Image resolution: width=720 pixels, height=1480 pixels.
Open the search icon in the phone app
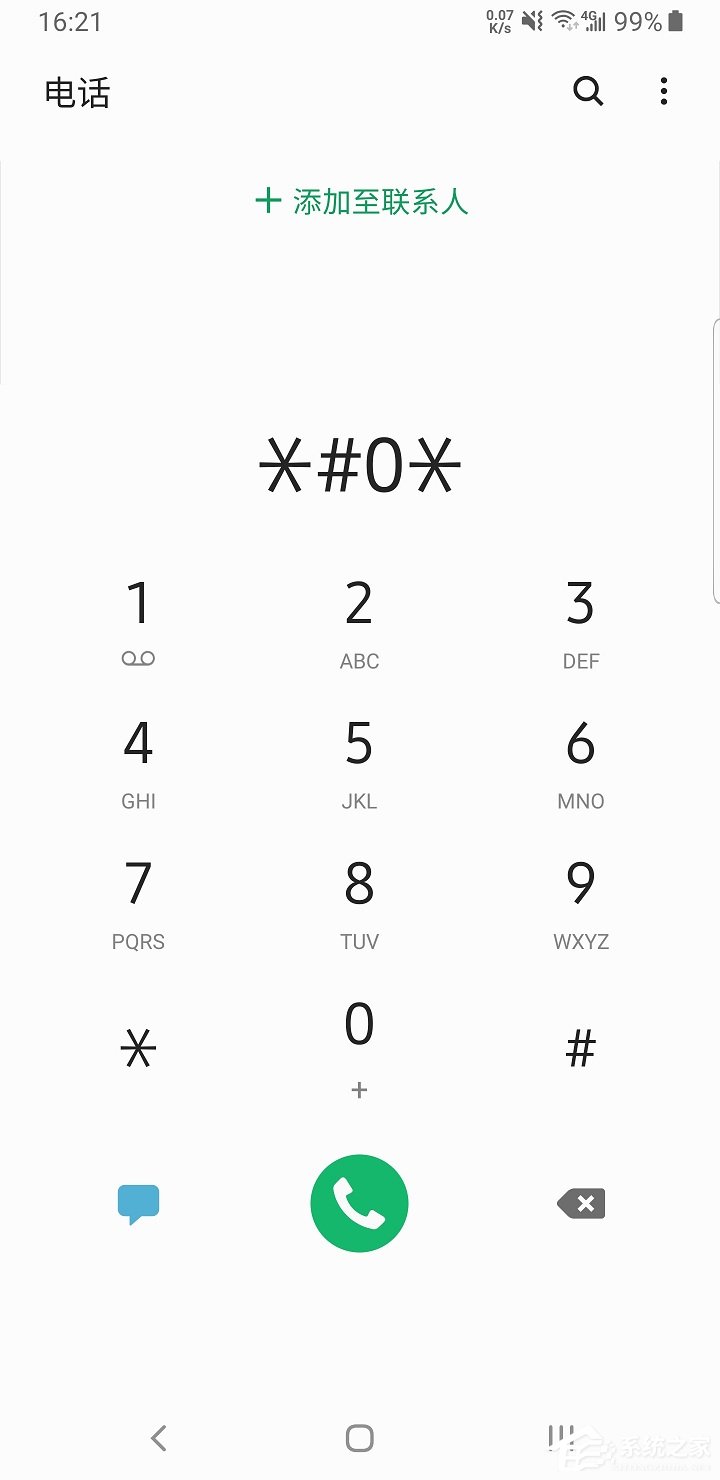coord(588,92)
